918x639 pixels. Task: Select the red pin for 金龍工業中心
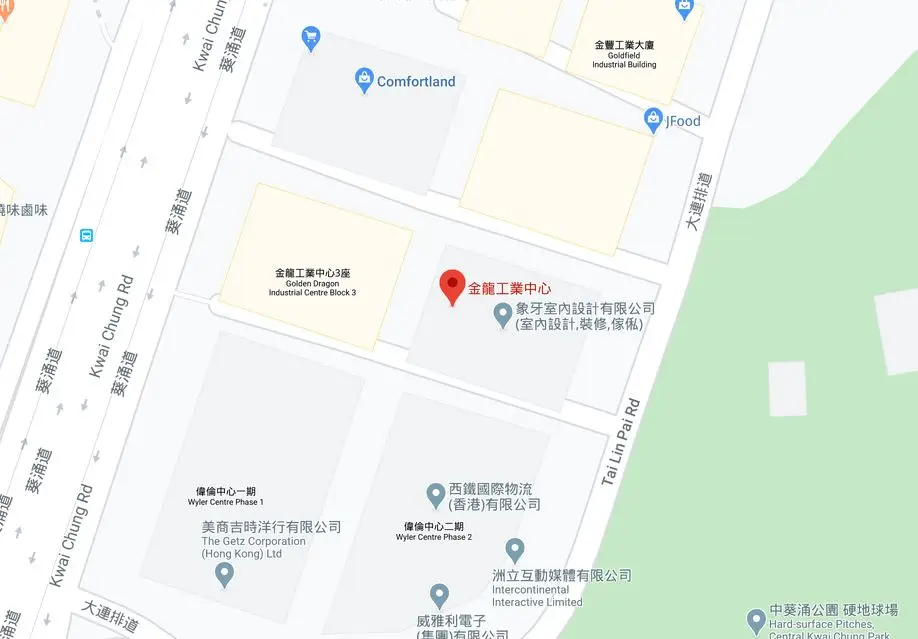[453, 287]
